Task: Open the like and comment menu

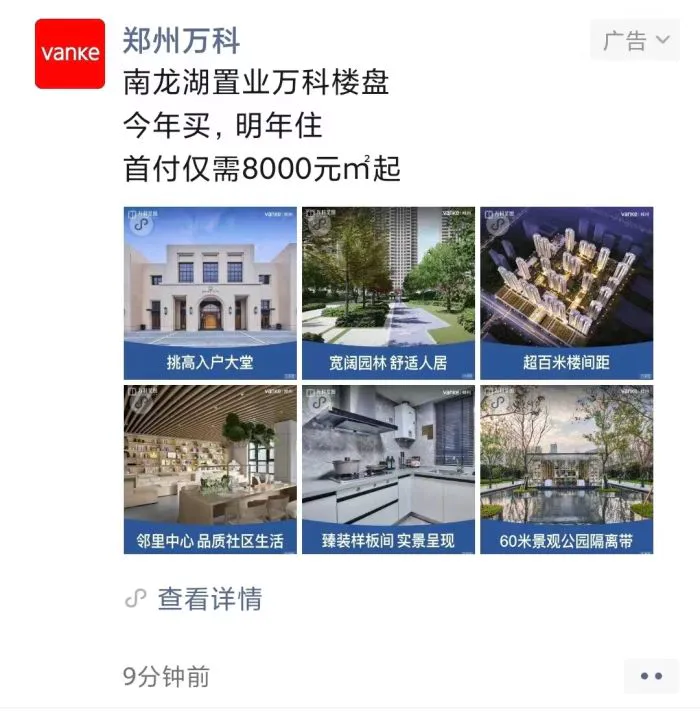Action: [651, 676]
